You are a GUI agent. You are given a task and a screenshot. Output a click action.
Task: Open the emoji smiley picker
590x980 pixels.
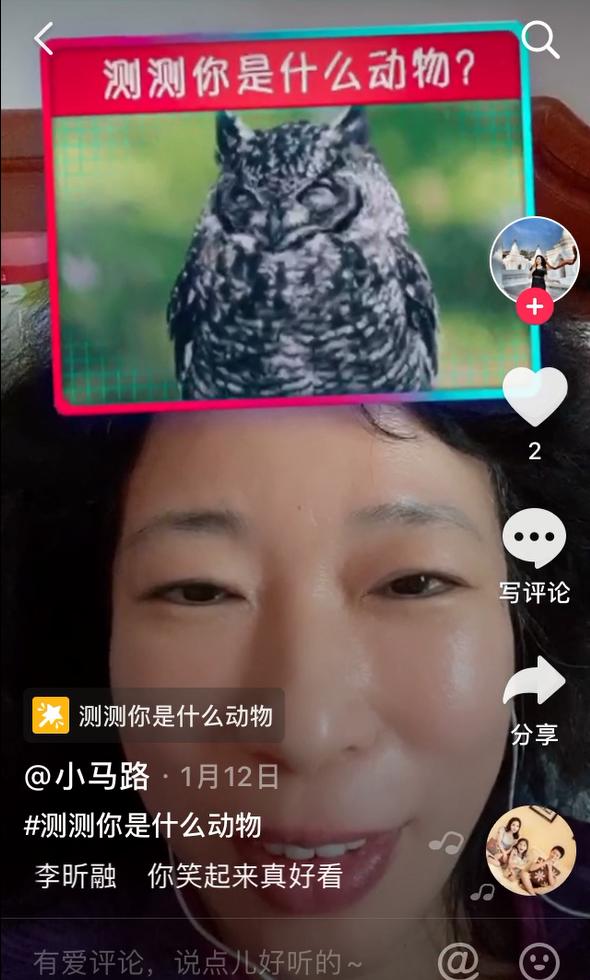(540, 961)
